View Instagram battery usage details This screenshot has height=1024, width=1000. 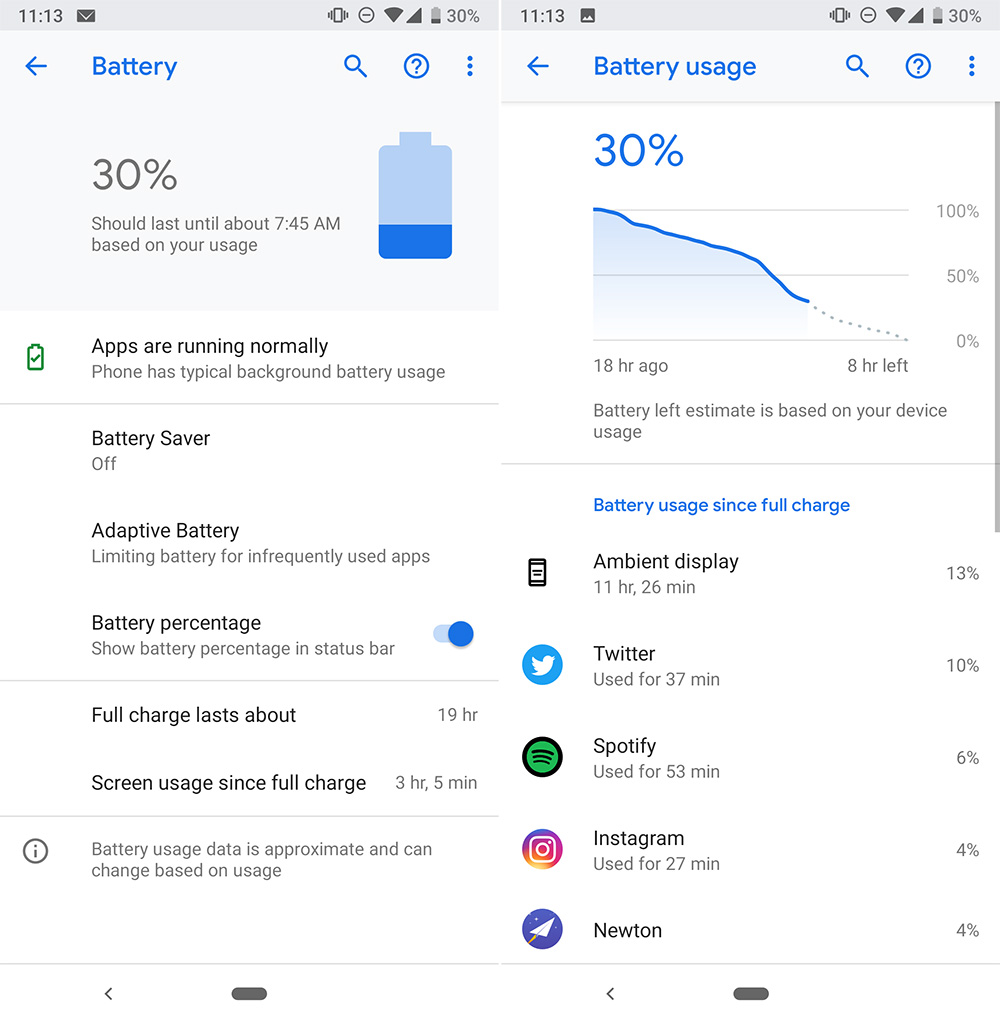click(750, 850)
